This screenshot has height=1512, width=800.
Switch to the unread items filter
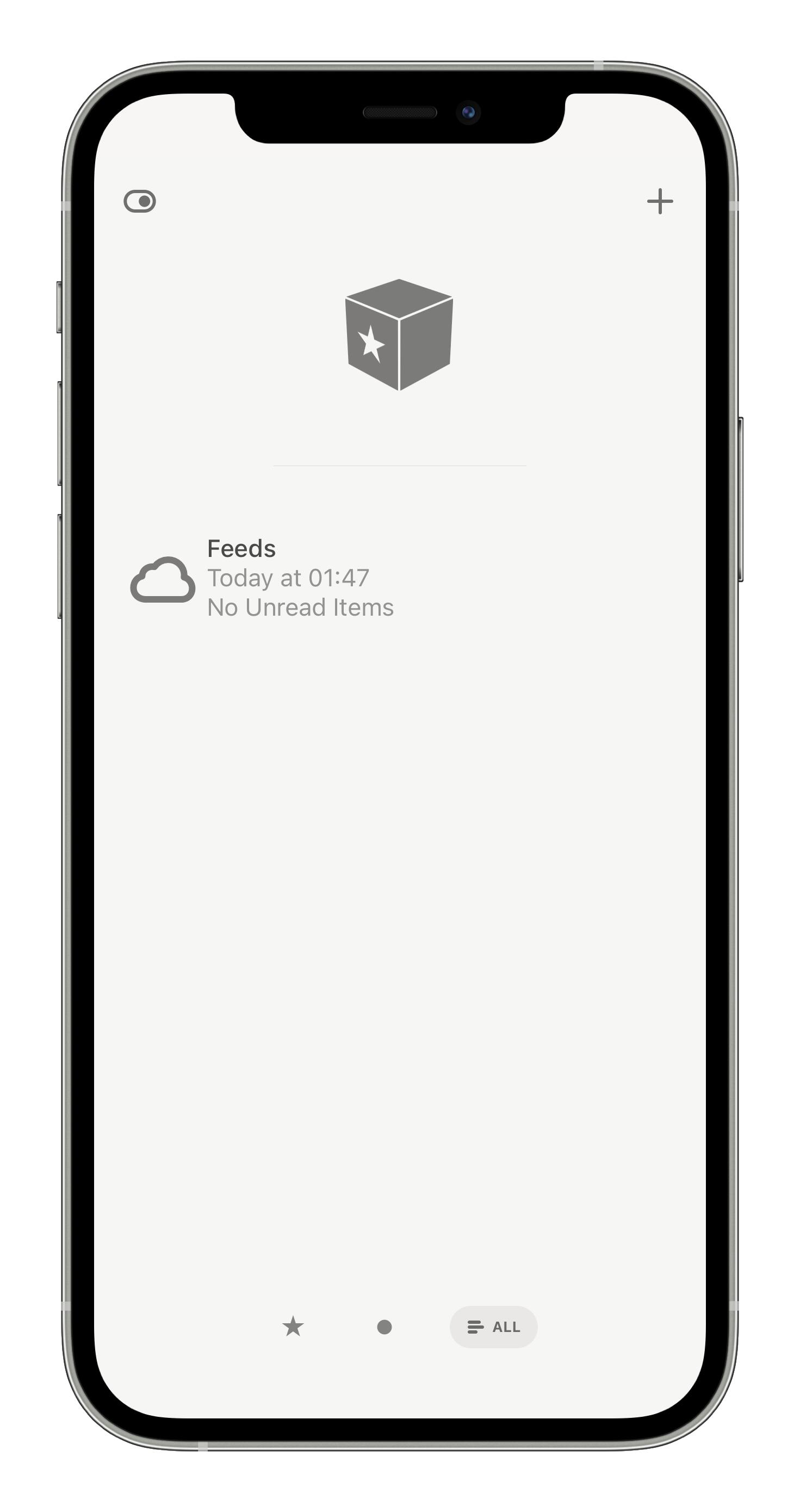pyautogui.click(x=385, y=1327)
